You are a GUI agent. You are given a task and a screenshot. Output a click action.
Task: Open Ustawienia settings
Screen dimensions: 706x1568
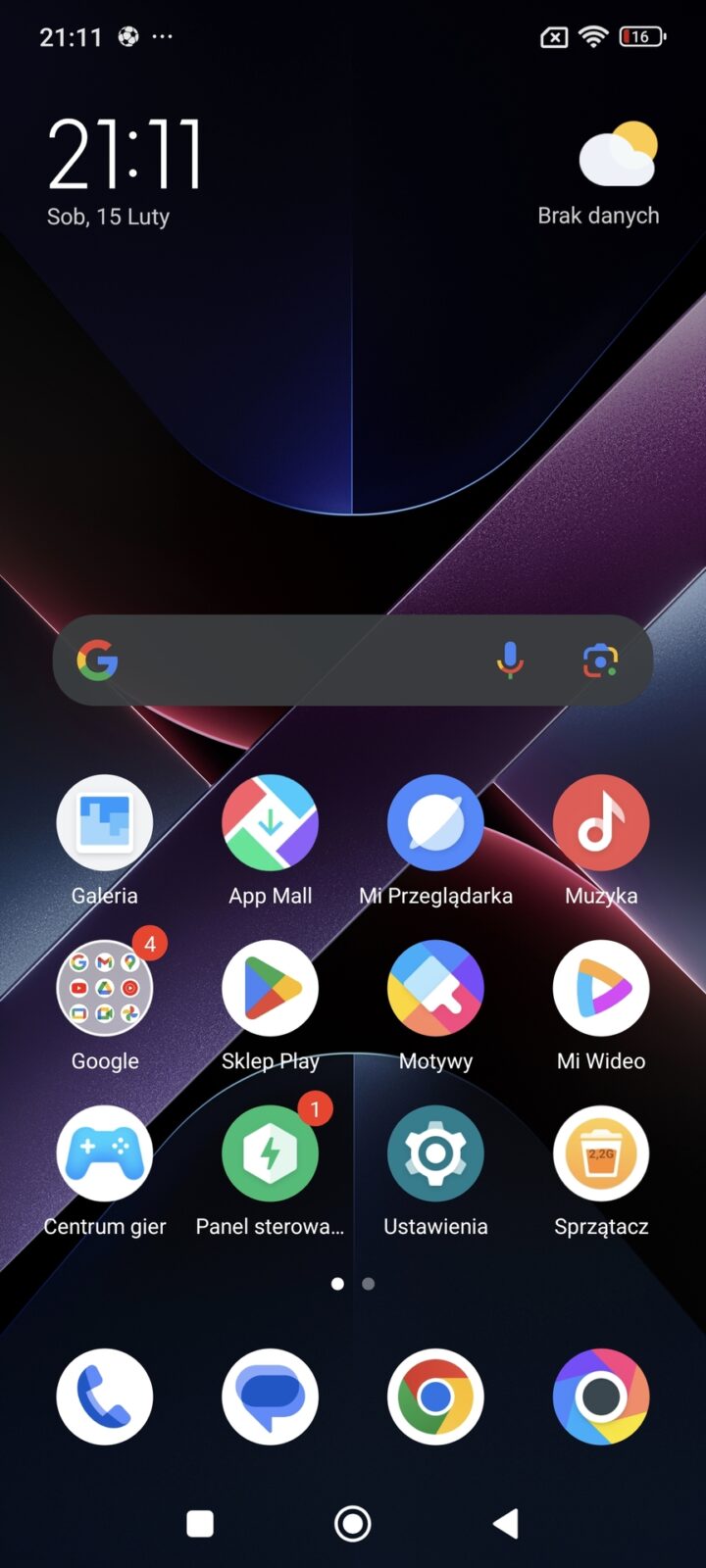coord(435,1154)
